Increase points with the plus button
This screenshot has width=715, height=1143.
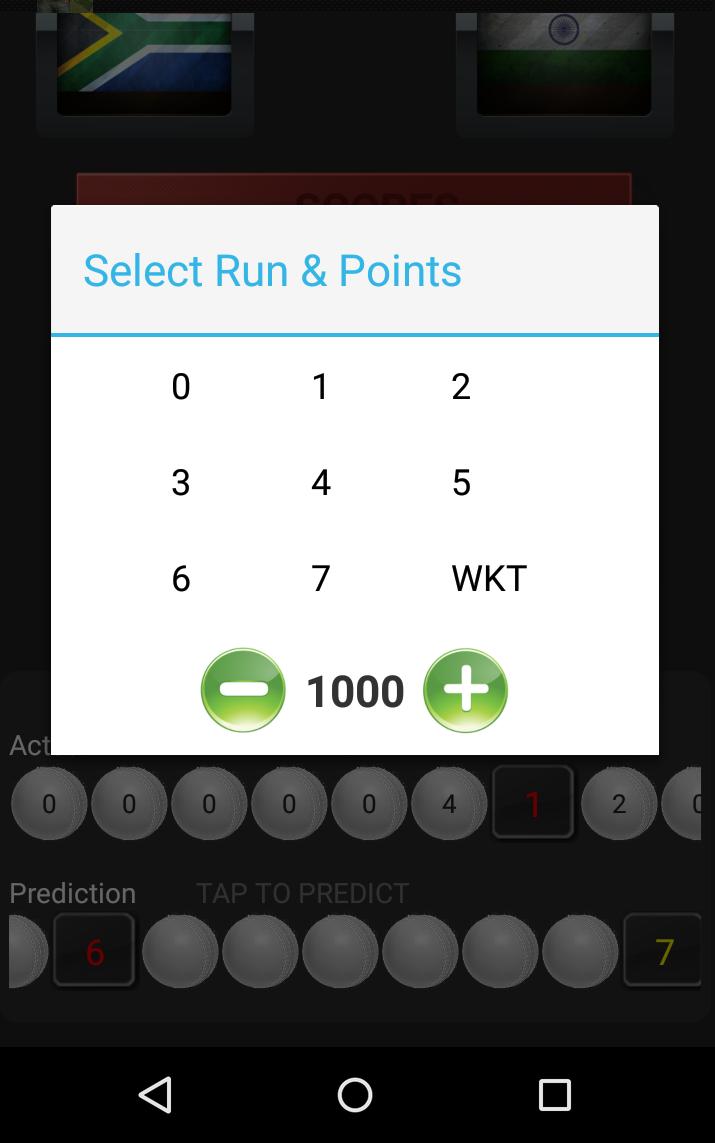tap(465, 690)
